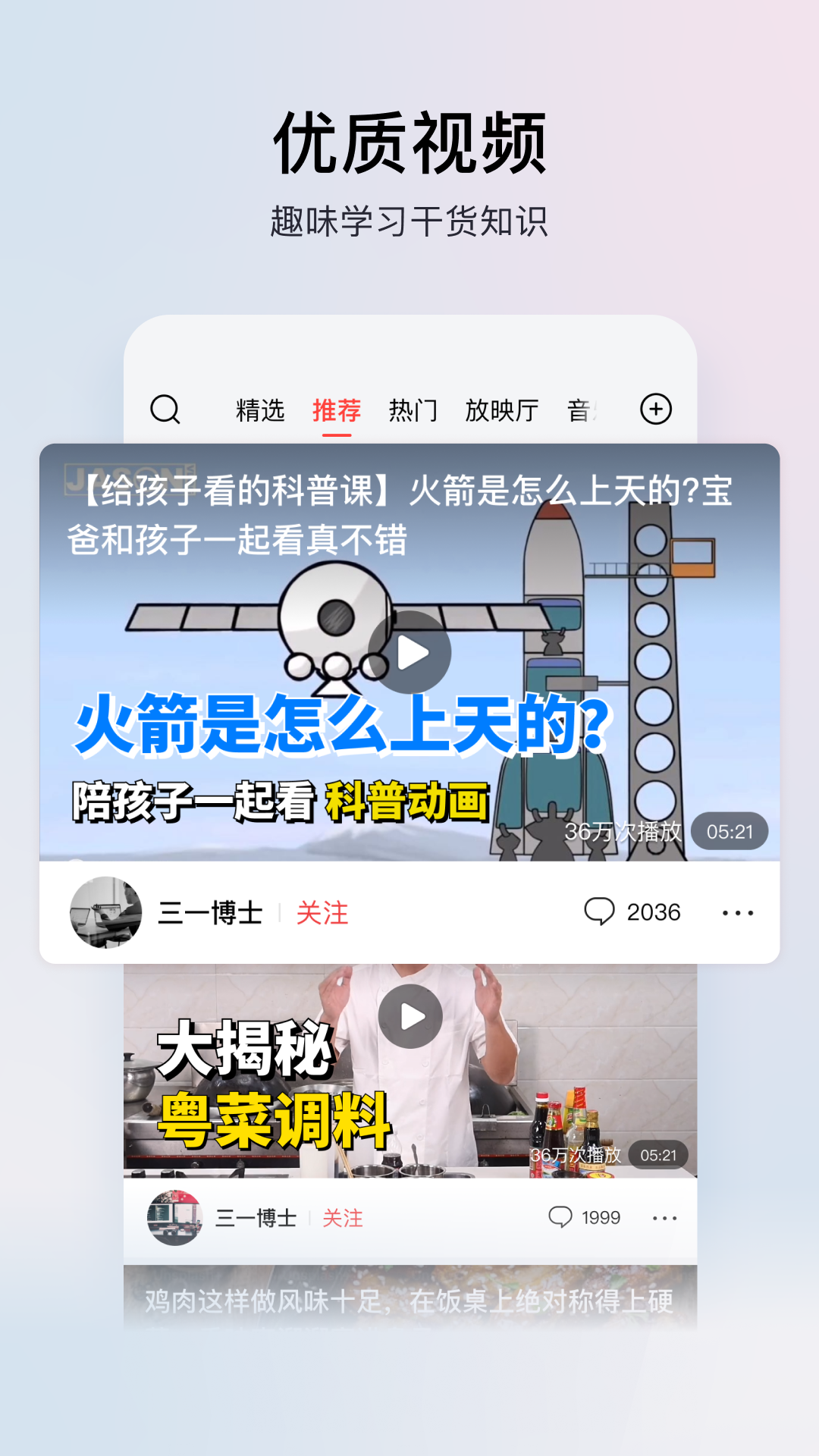Click the plus icon to add channels
This screenshot has height=1456, width=819.
click(654, 409)
